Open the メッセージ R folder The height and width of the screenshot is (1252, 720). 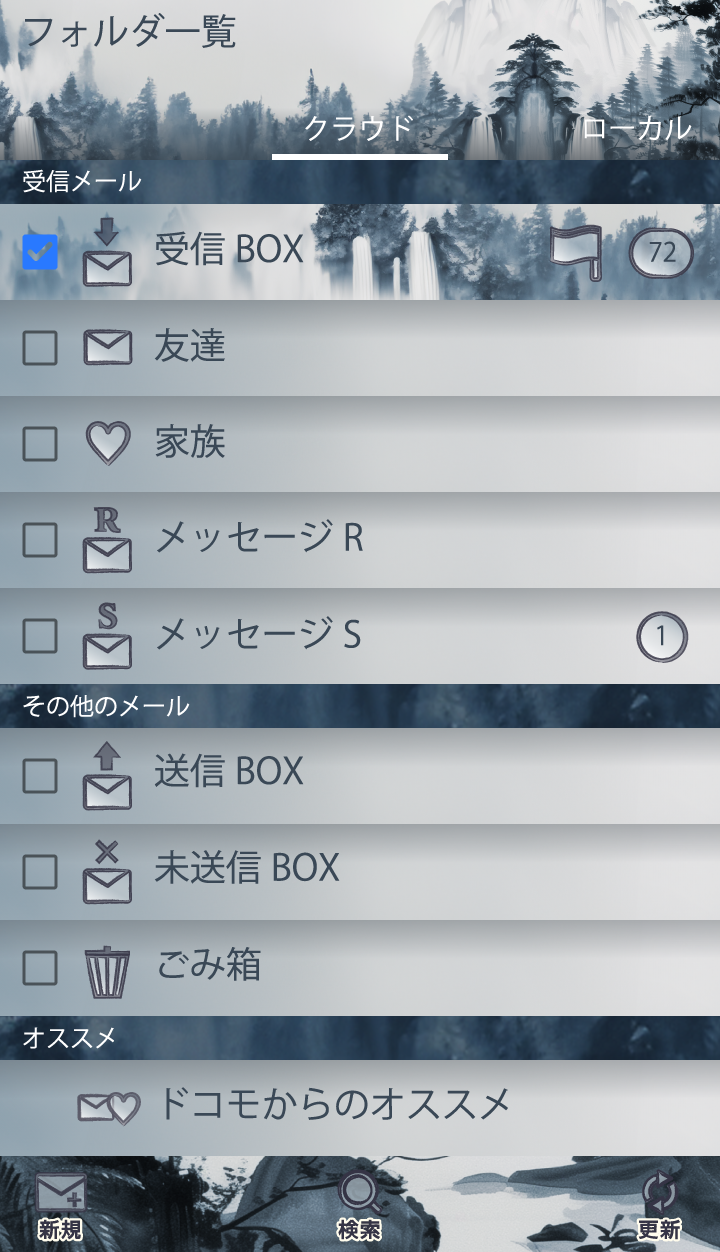click(260, 539)
